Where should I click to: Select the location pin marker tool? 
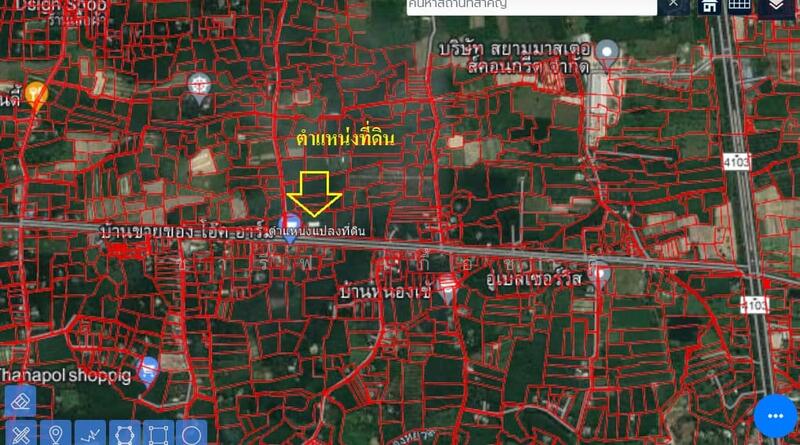[55, 435]
